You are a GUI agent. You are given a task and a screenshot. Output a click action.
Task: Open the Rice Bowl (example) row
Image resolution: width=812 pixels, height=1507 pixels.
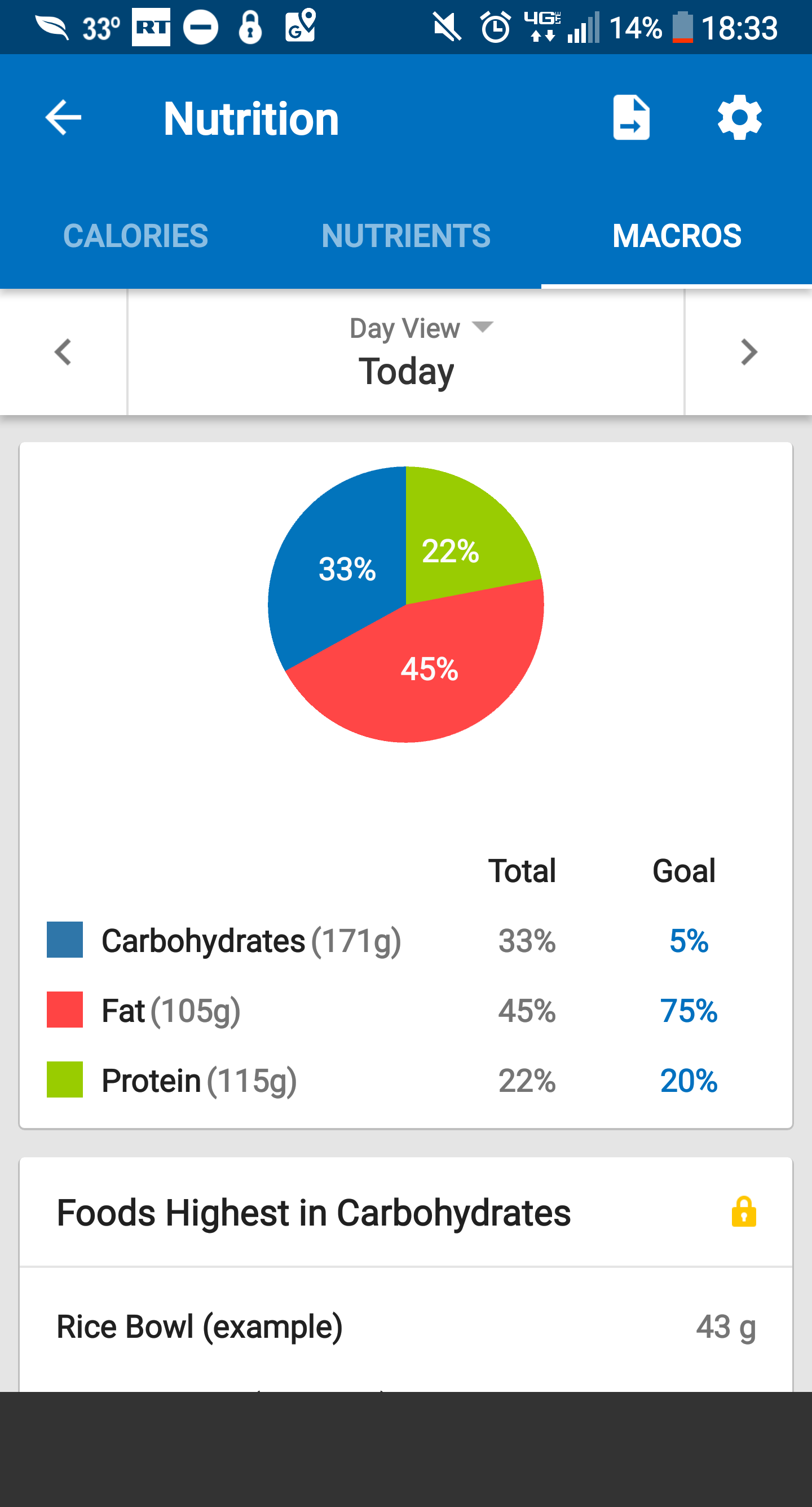pos(406,1326)
